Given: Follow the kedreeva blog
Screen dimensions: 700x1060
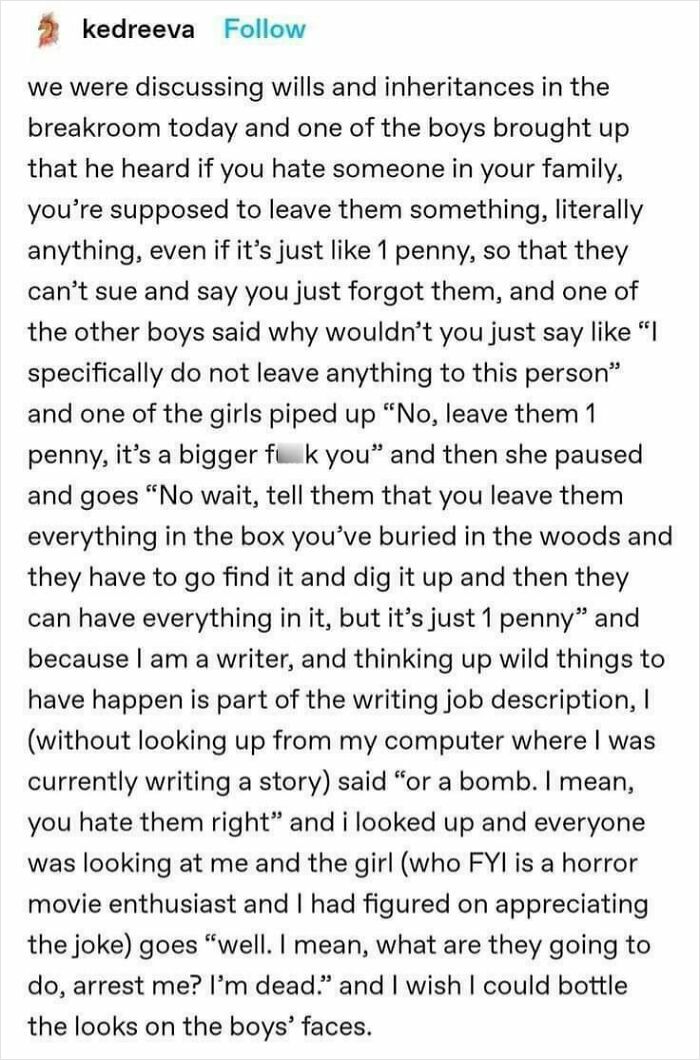Looking at the screenshot, I should coord(264,29).
